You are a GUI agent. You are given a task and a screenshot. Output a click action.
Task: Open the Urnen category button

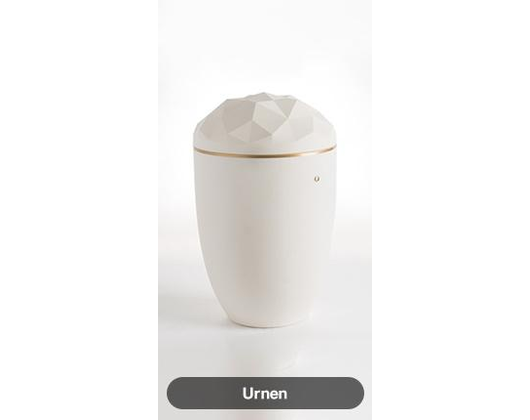click(265, 393)
